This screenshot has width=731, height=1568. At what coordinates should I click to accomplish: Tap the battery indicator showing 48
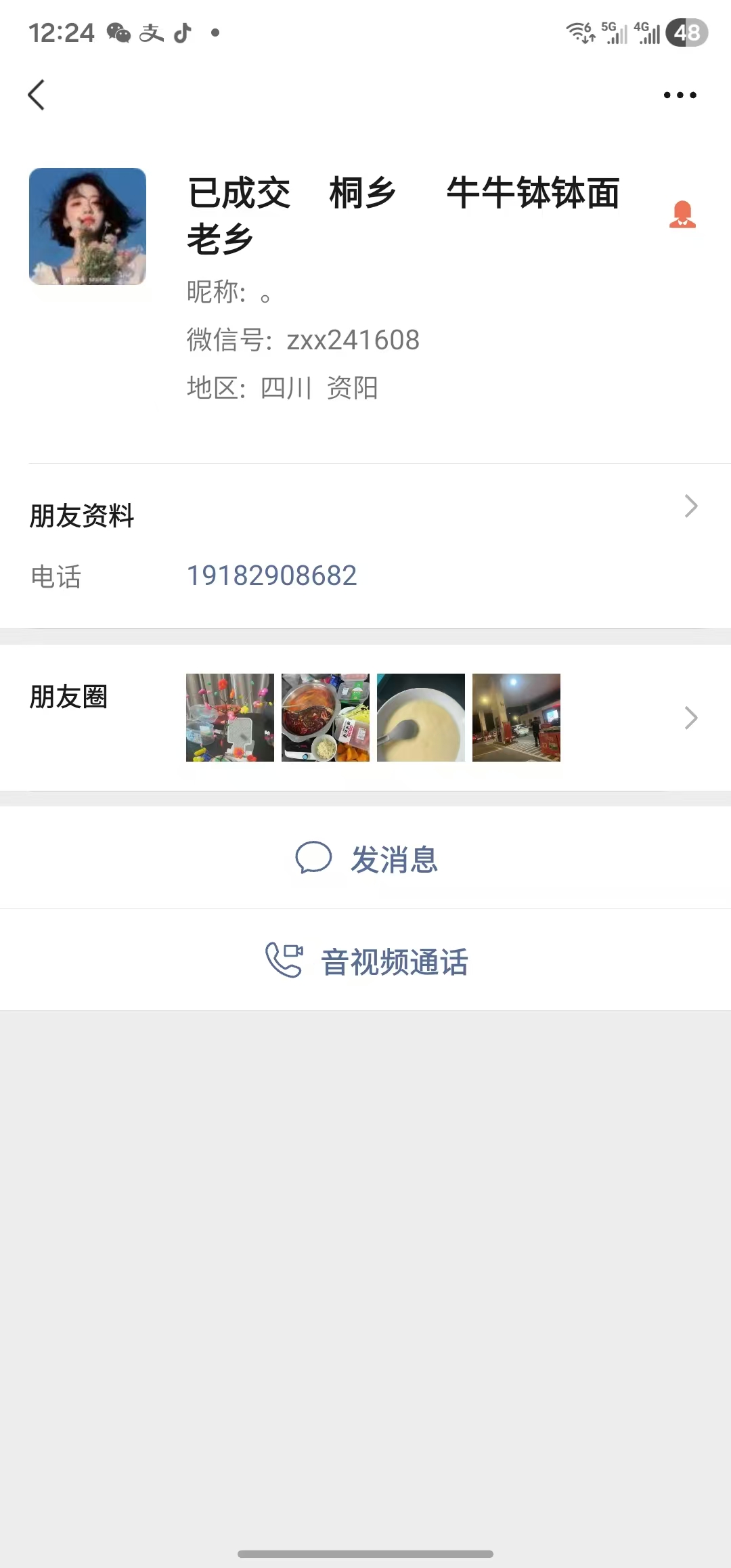pyautogui.click(x=688, y=32)
